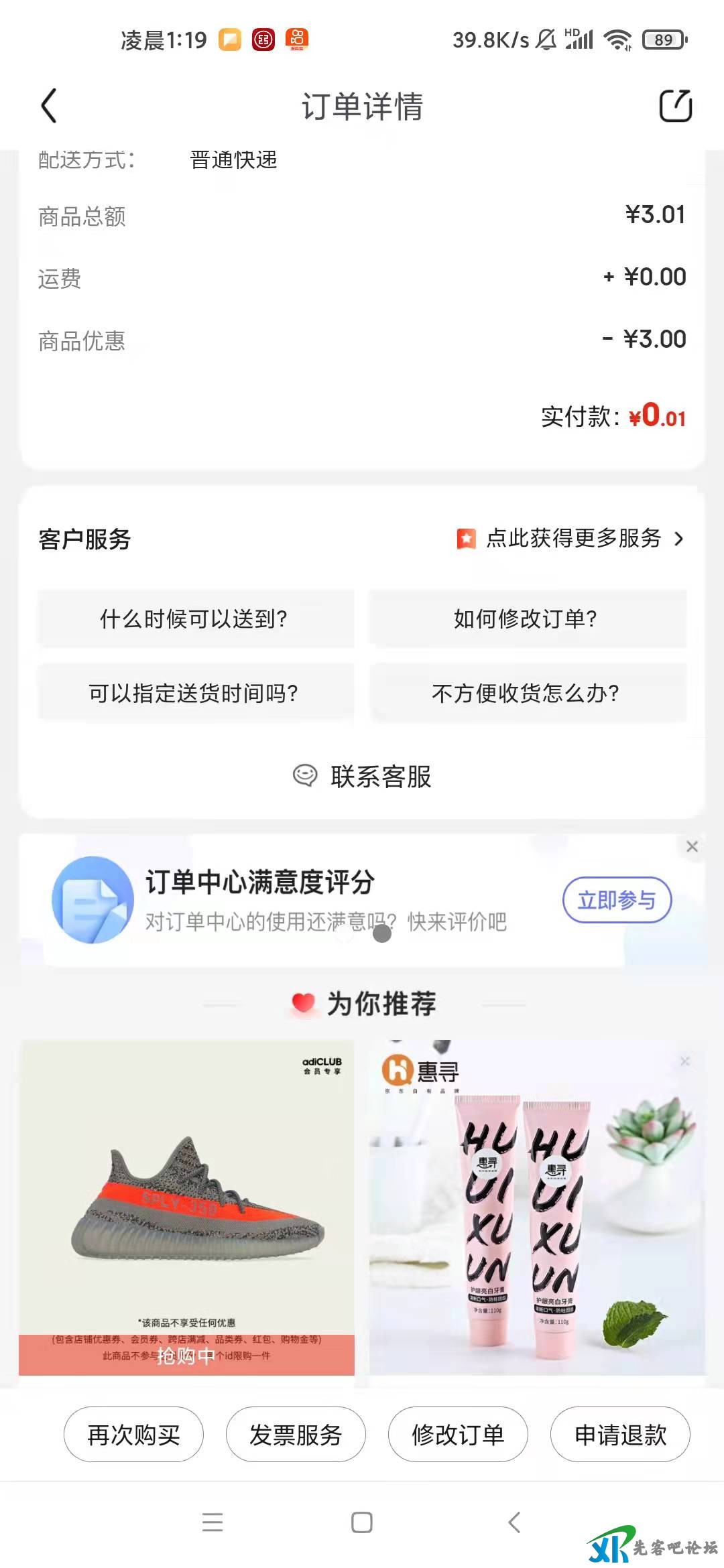
Task: Request a refund with 申请退款
Action: [620, 1435]
